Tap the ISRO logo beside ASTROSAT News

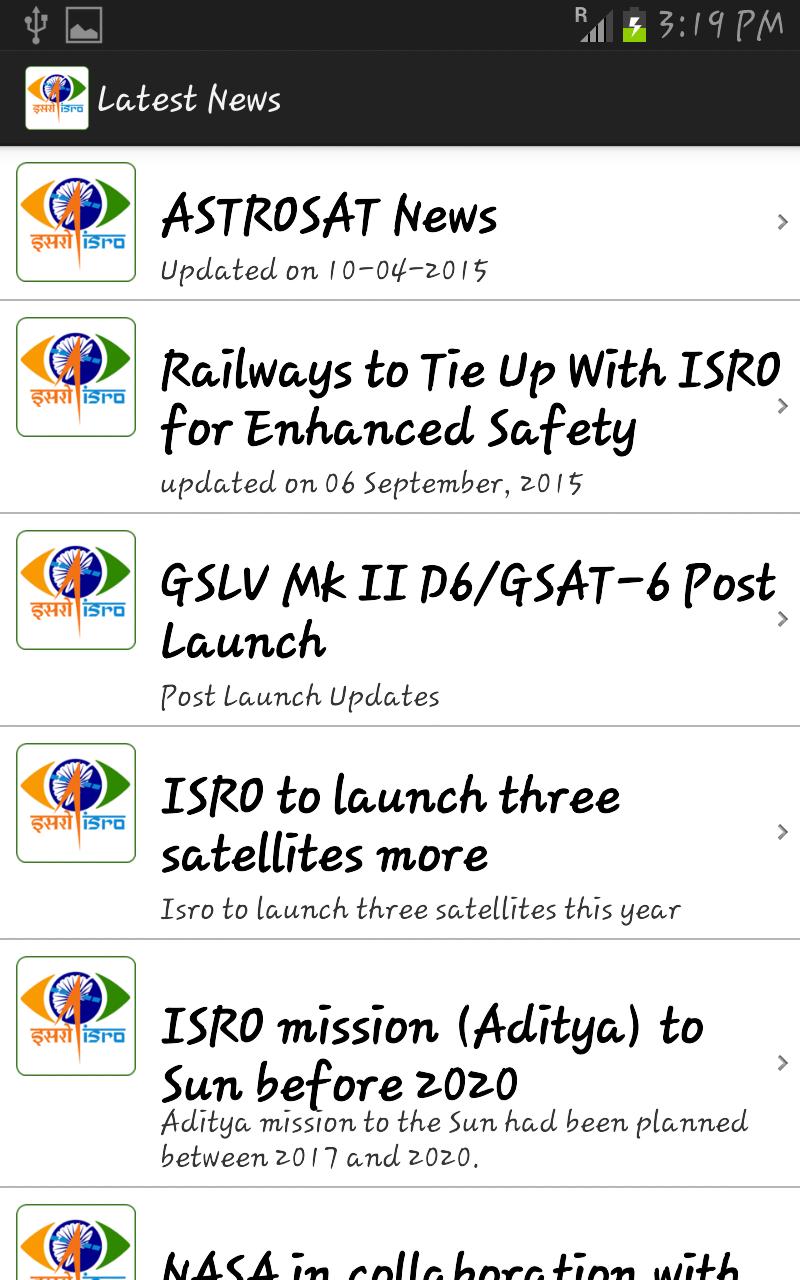(75, 221)
